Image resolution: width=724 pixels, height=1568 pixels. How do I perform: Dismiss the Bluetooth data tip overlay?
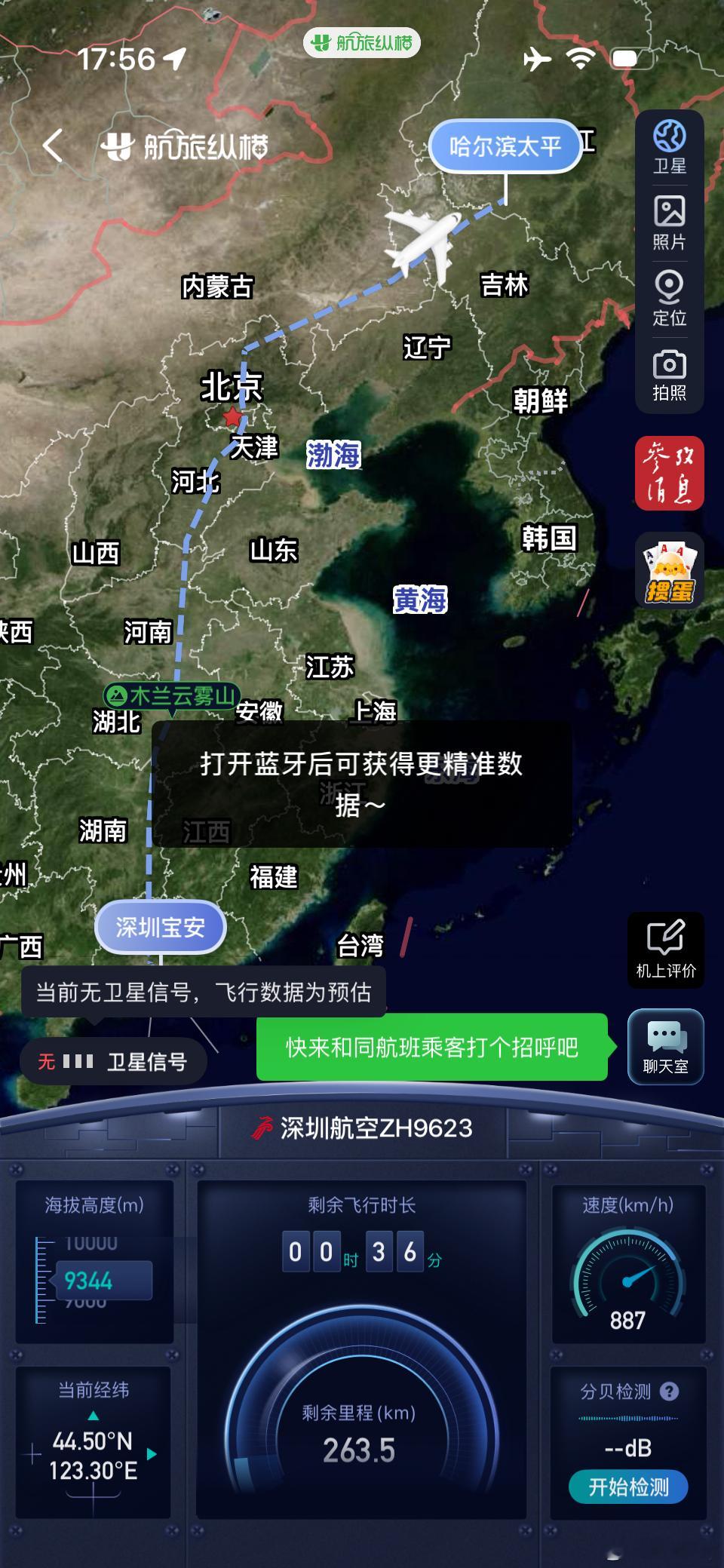pyautogui.click(x=360, y=785)
